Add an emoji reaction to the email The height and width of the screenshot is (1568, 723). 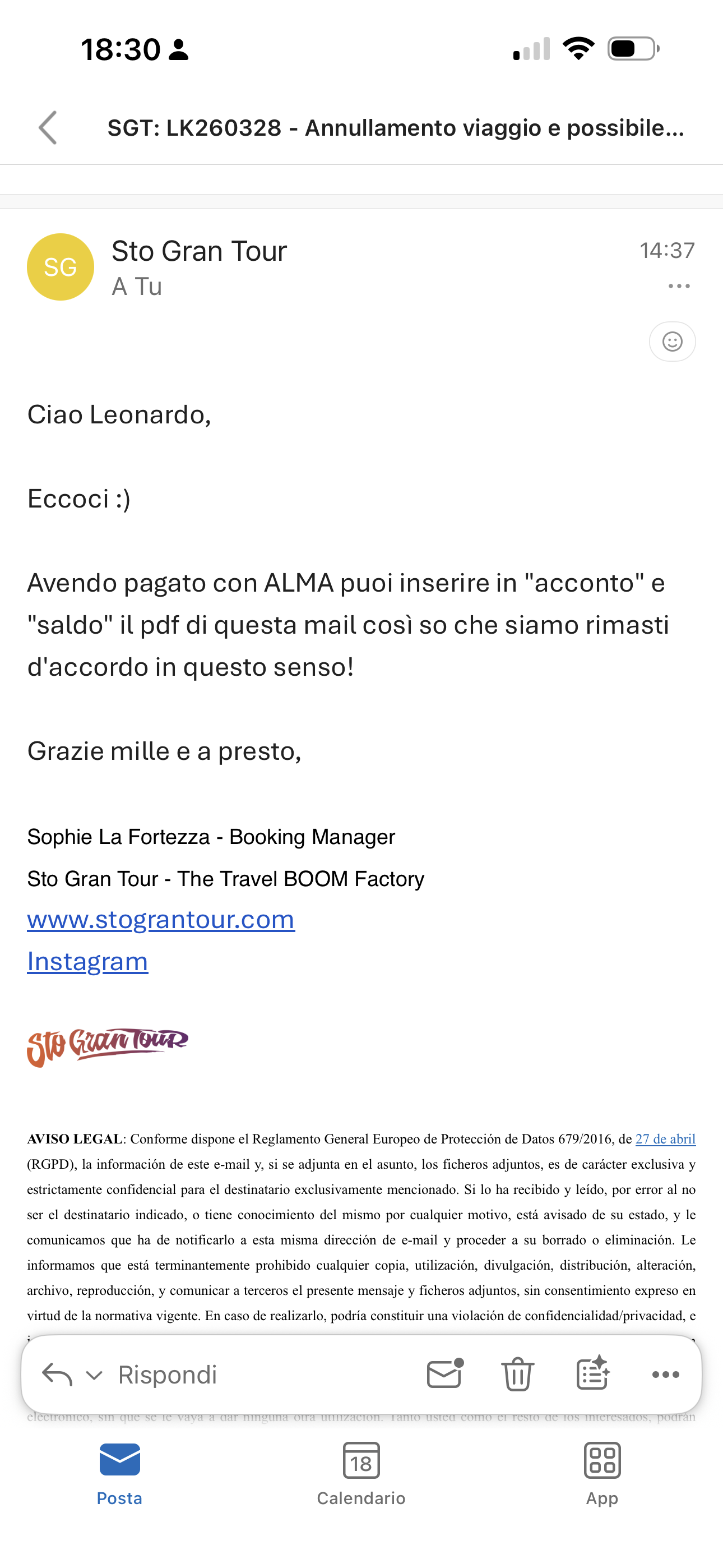click(x=673, y=342)
